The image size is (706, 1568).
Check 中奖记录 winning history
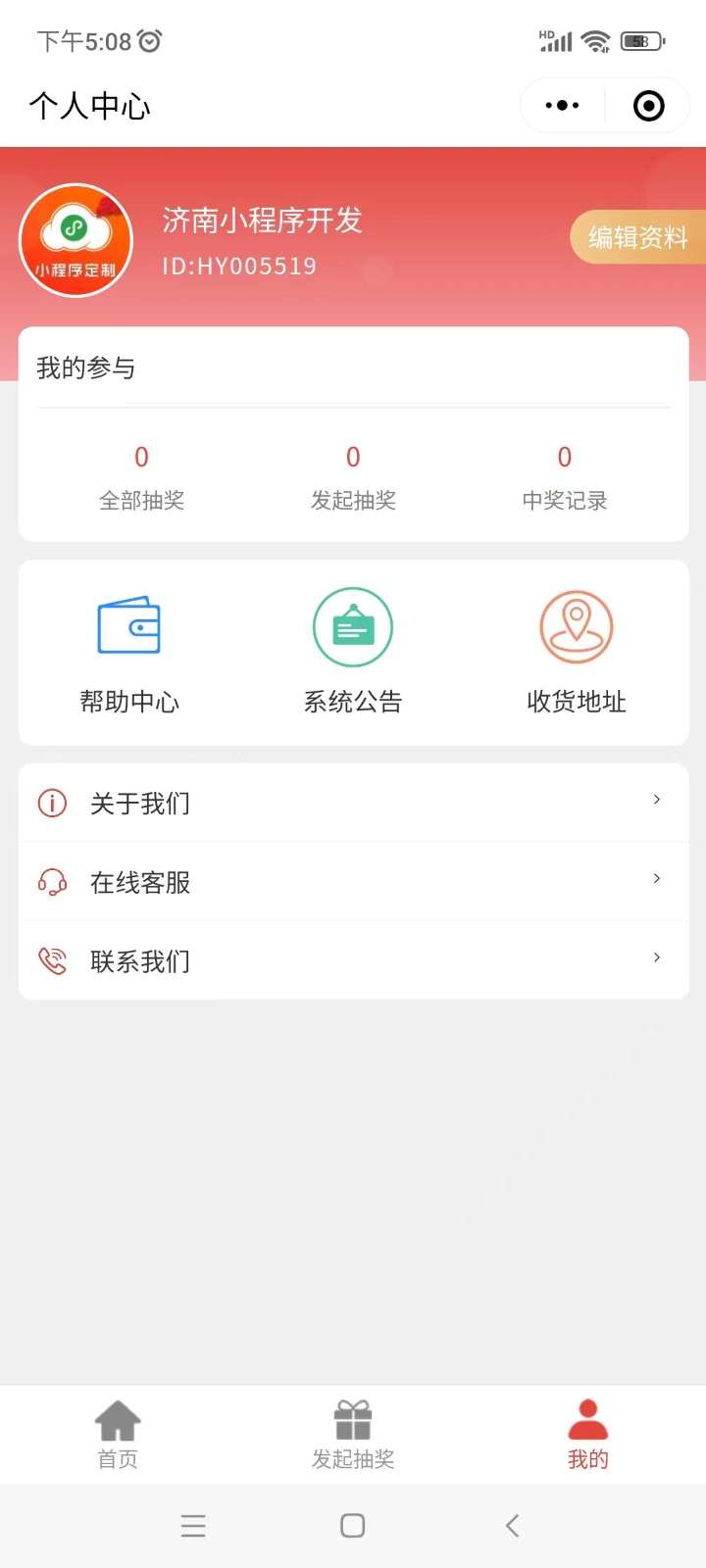565,477
